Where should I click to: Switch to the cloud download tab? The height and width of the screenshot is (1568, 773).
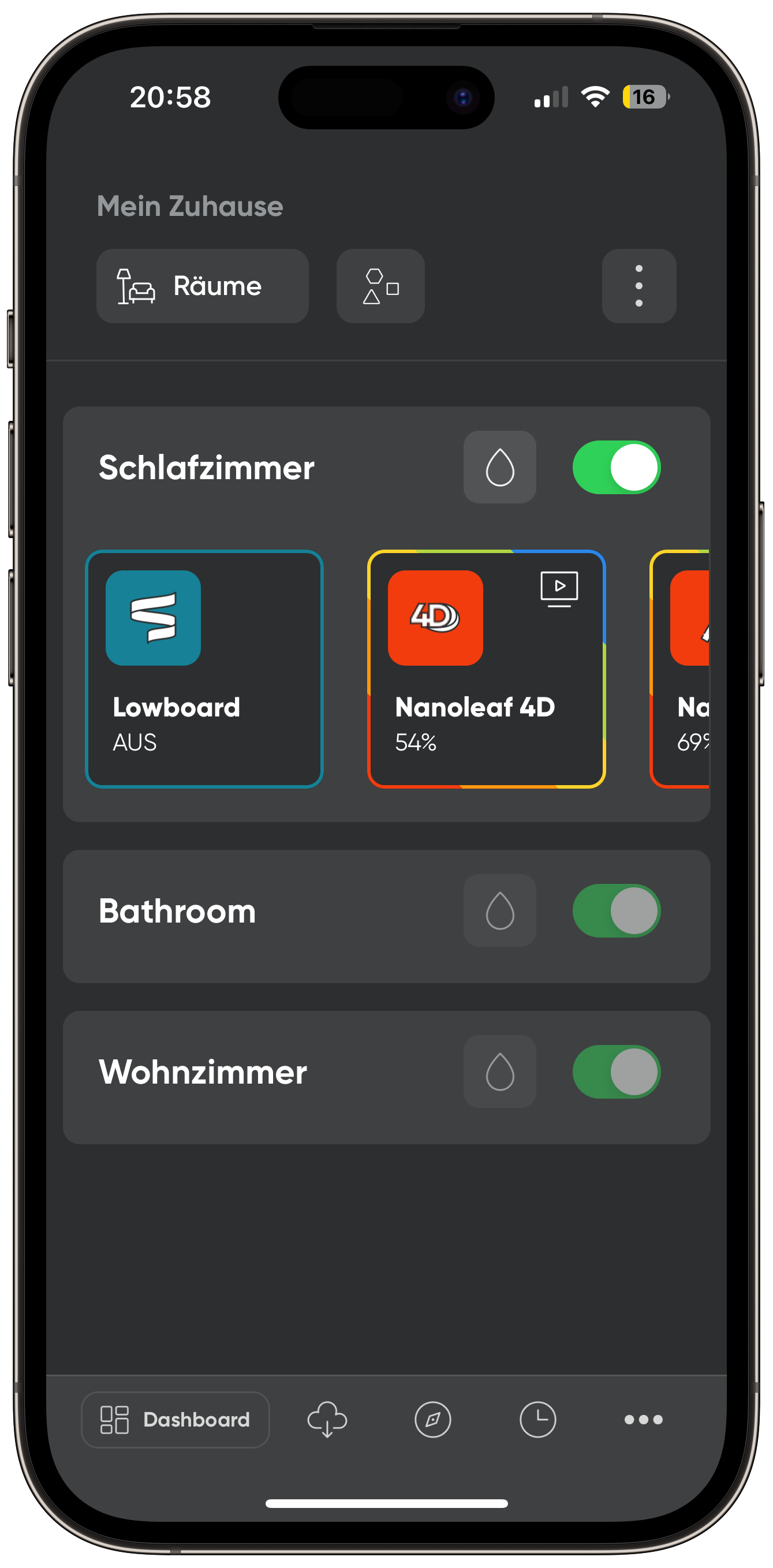point(327,1420)
